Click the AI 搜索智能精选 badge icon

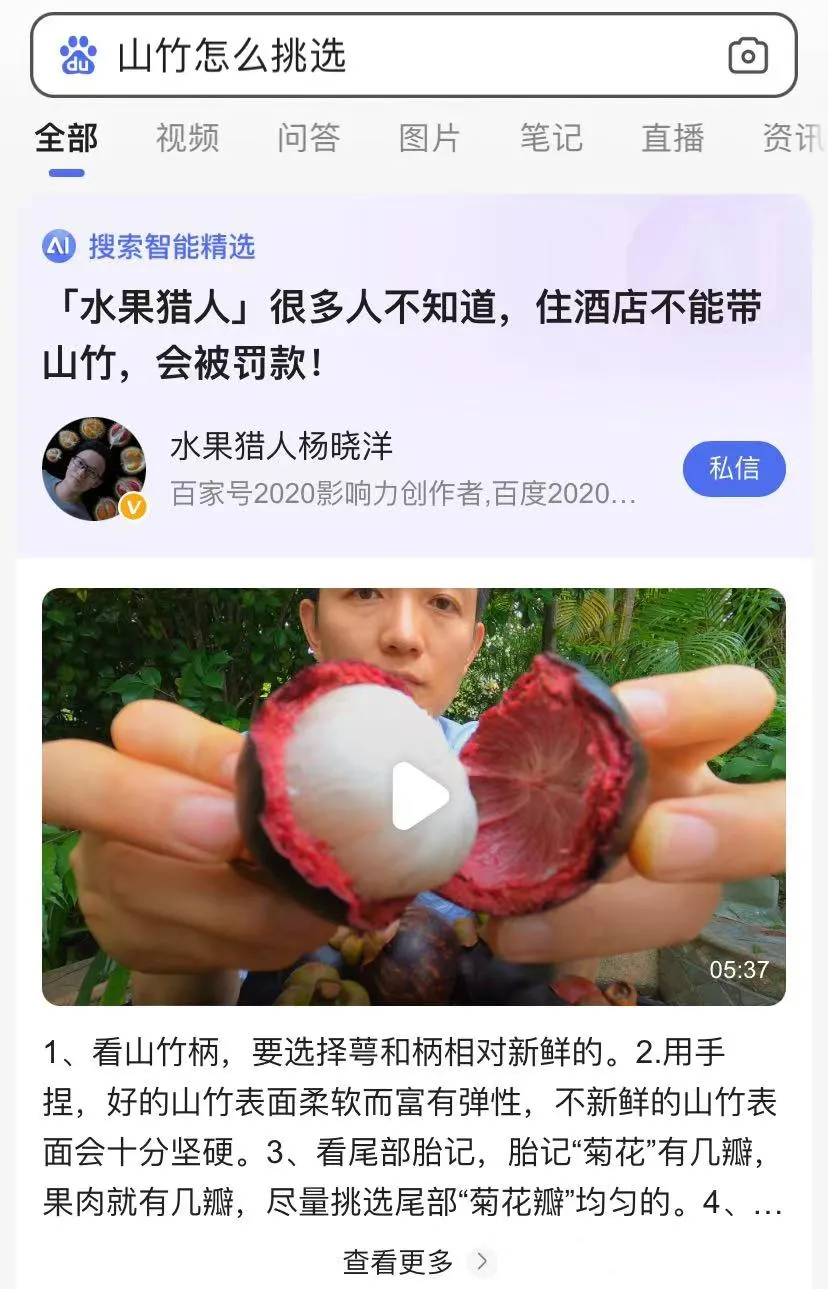(57, 246)
